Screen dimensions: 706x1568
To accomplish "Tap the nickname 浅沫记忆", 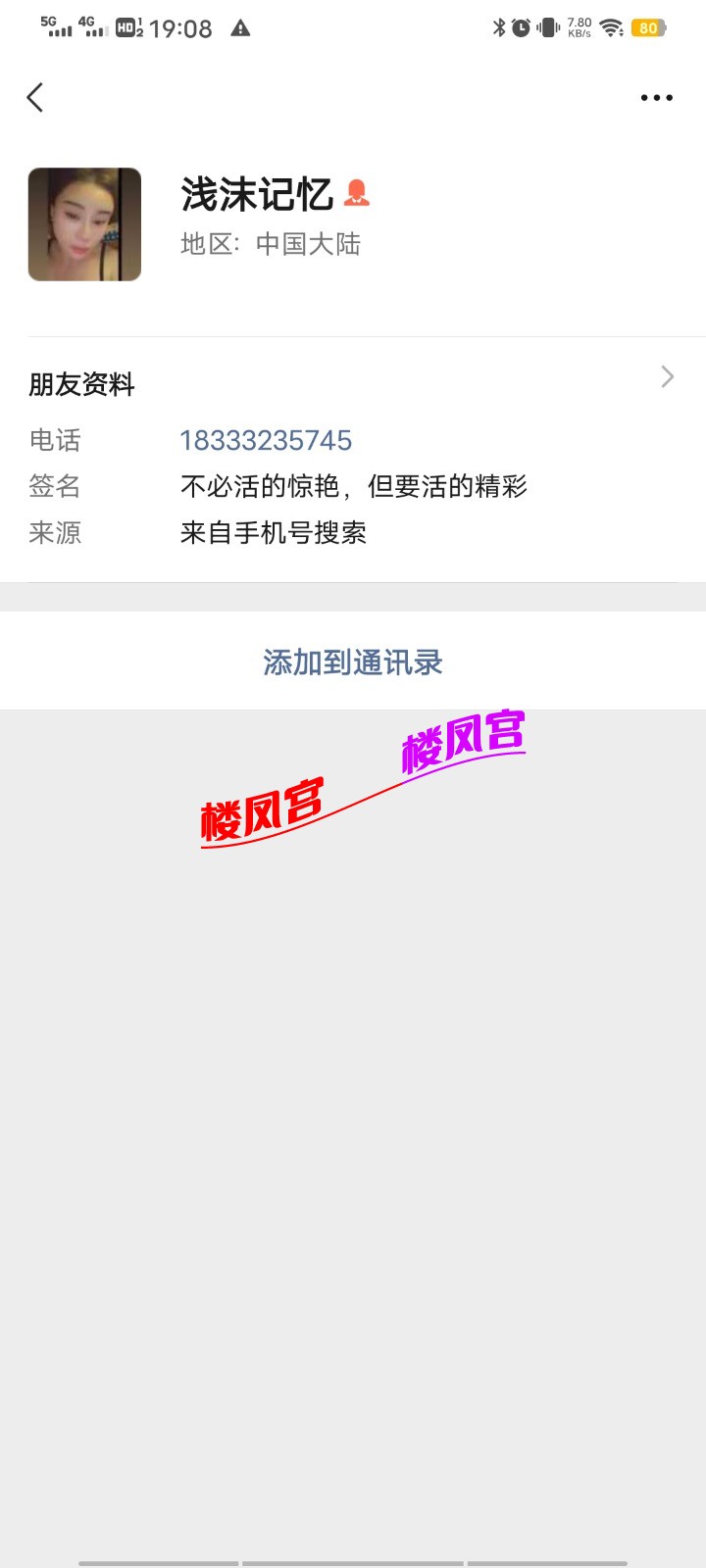I will coord(258,193).
